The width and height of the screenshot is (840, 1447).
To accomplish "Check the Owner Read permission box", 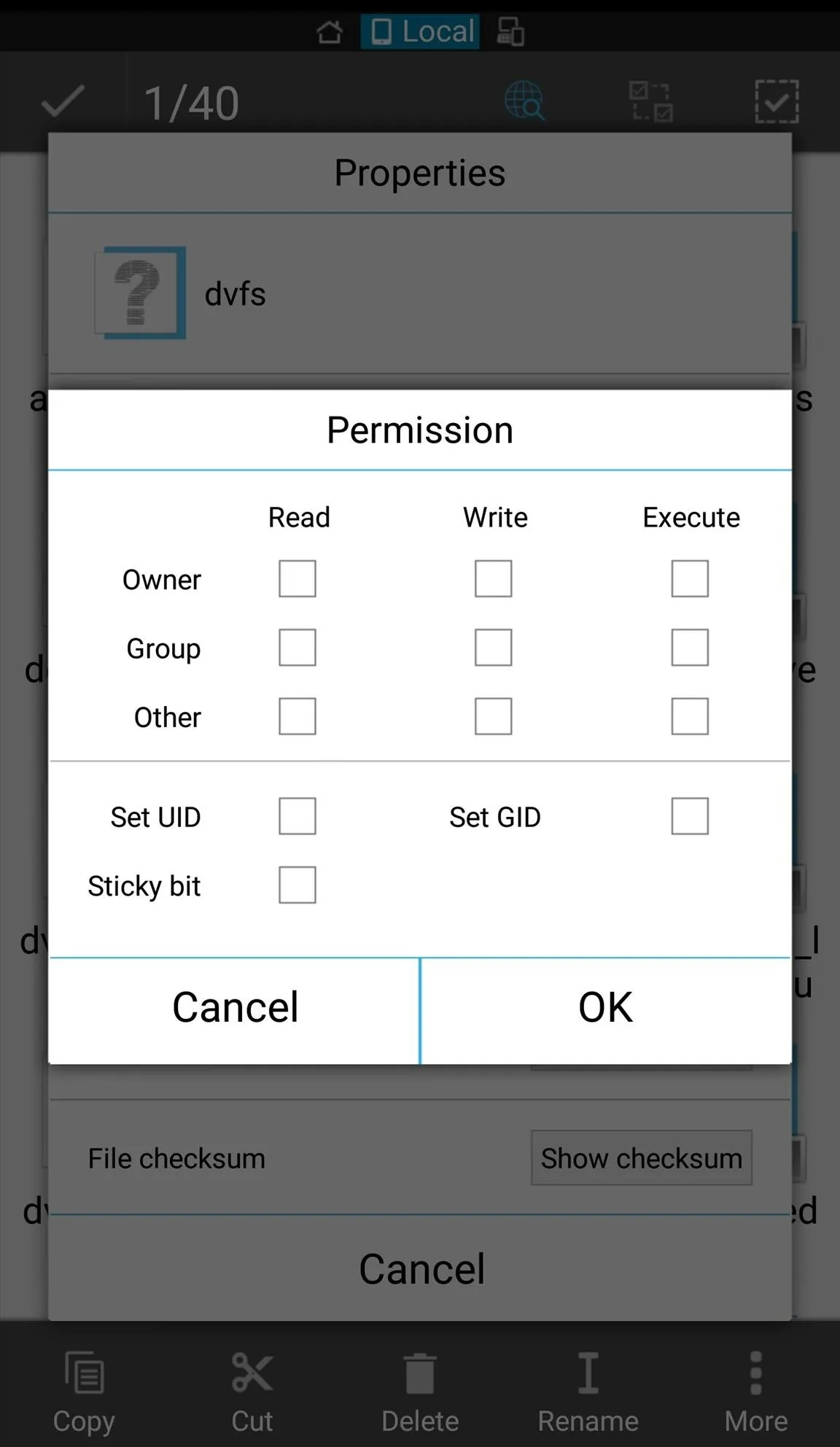I will [x=297, y=578].
